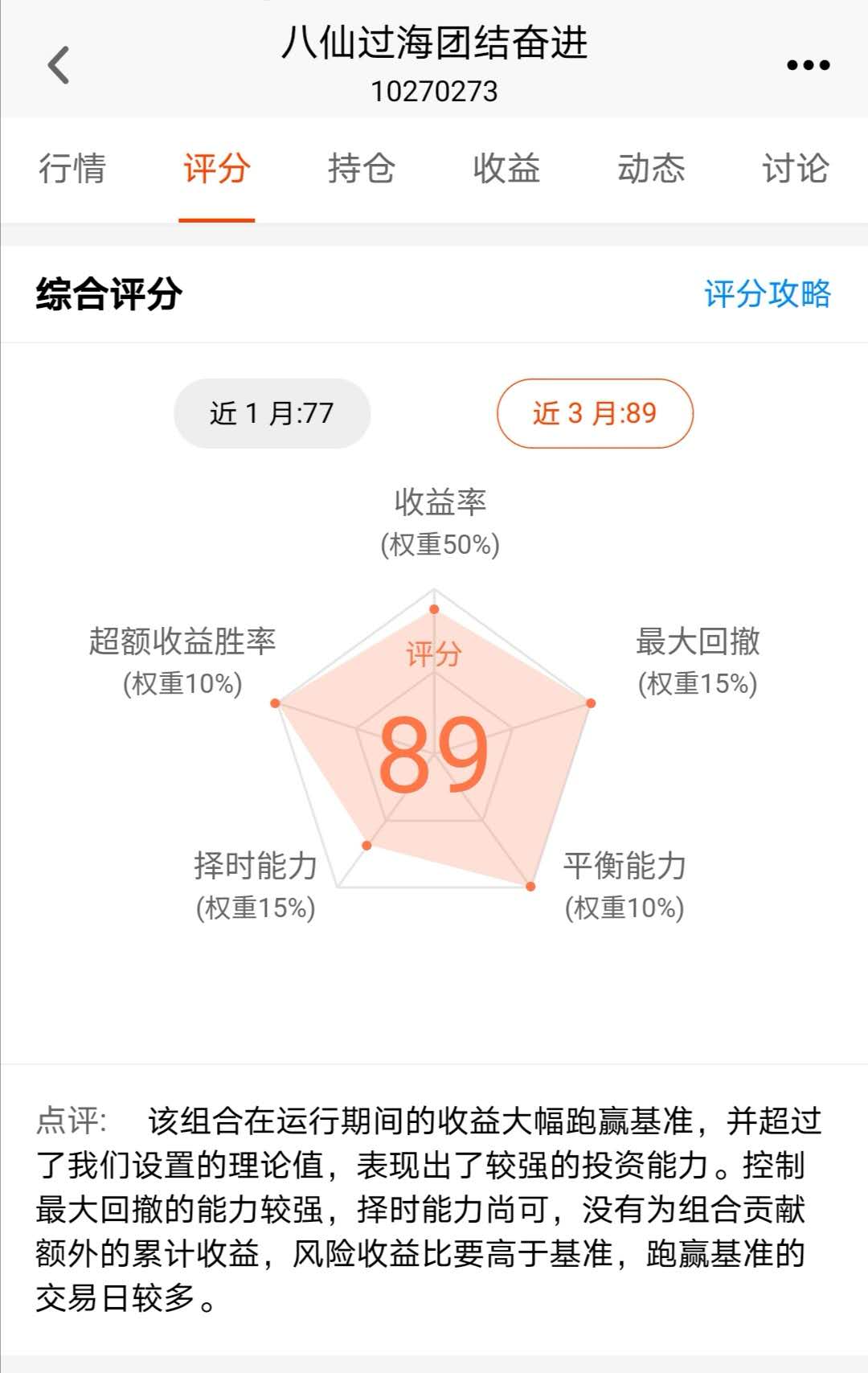
Task: Open the 评分攻略 link
Action: click(x=768, y=293)
